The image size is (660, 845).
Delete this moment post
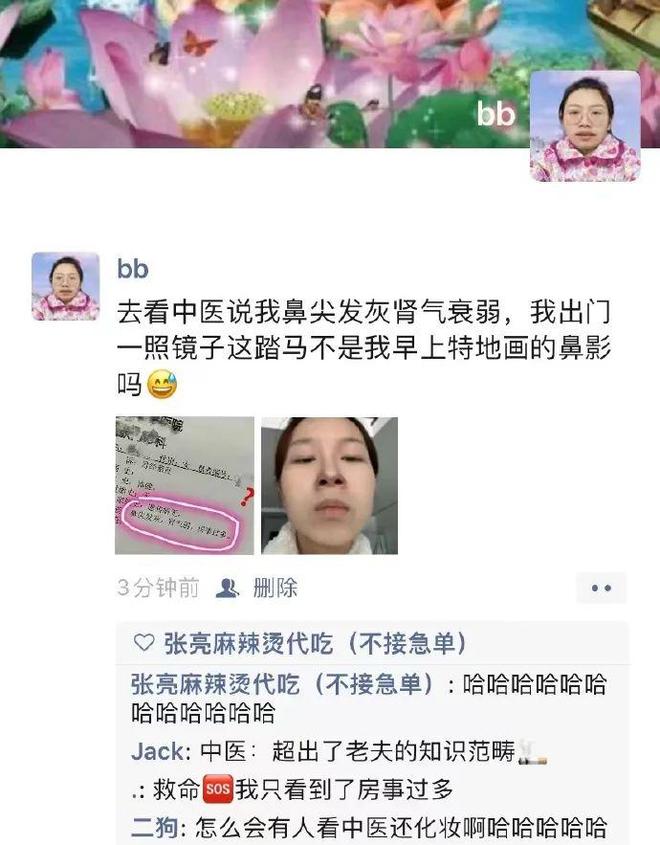[x=275, y=587]
